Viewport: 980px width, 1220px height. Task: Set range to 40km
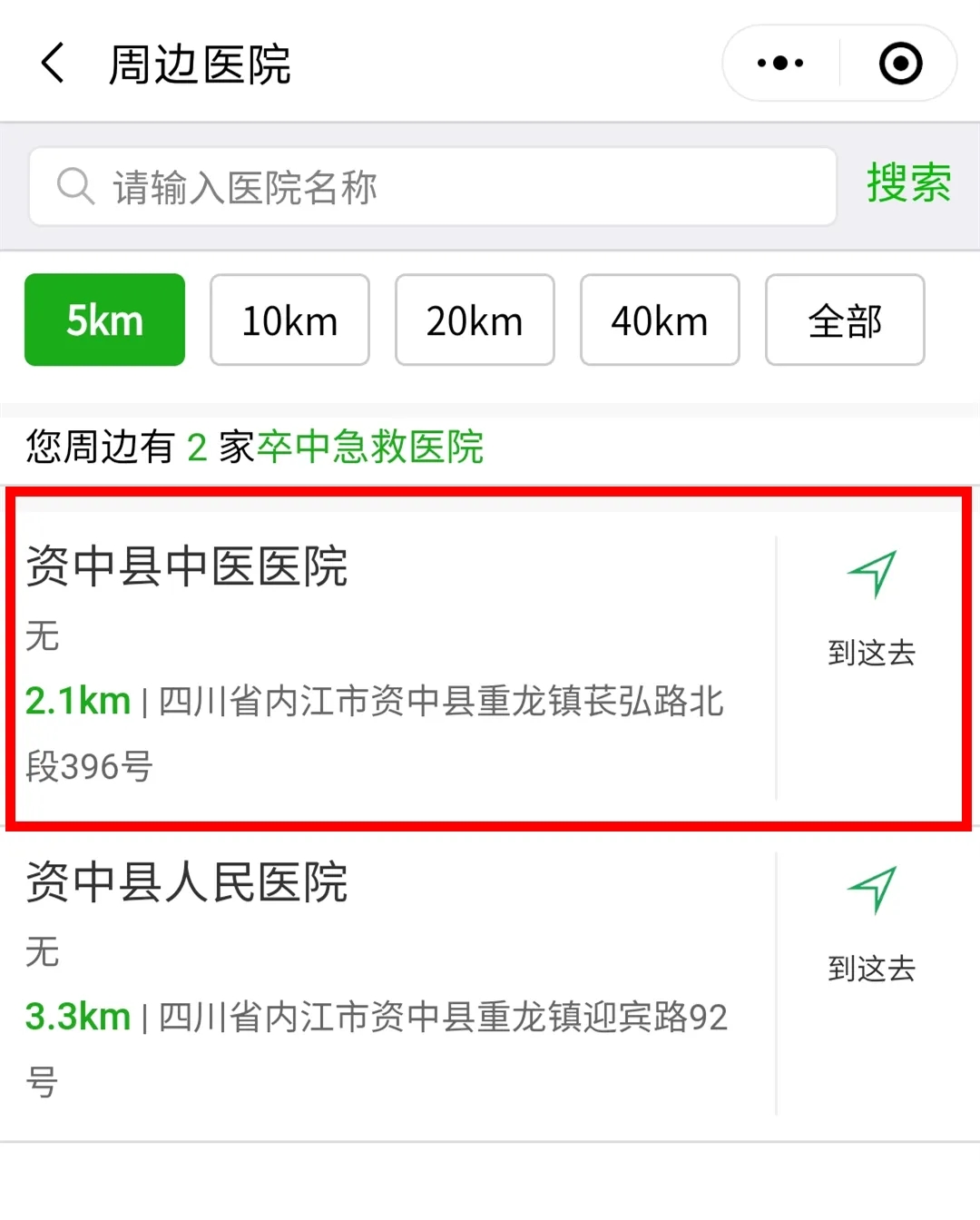pyautogui.click(x=660, y=320)
